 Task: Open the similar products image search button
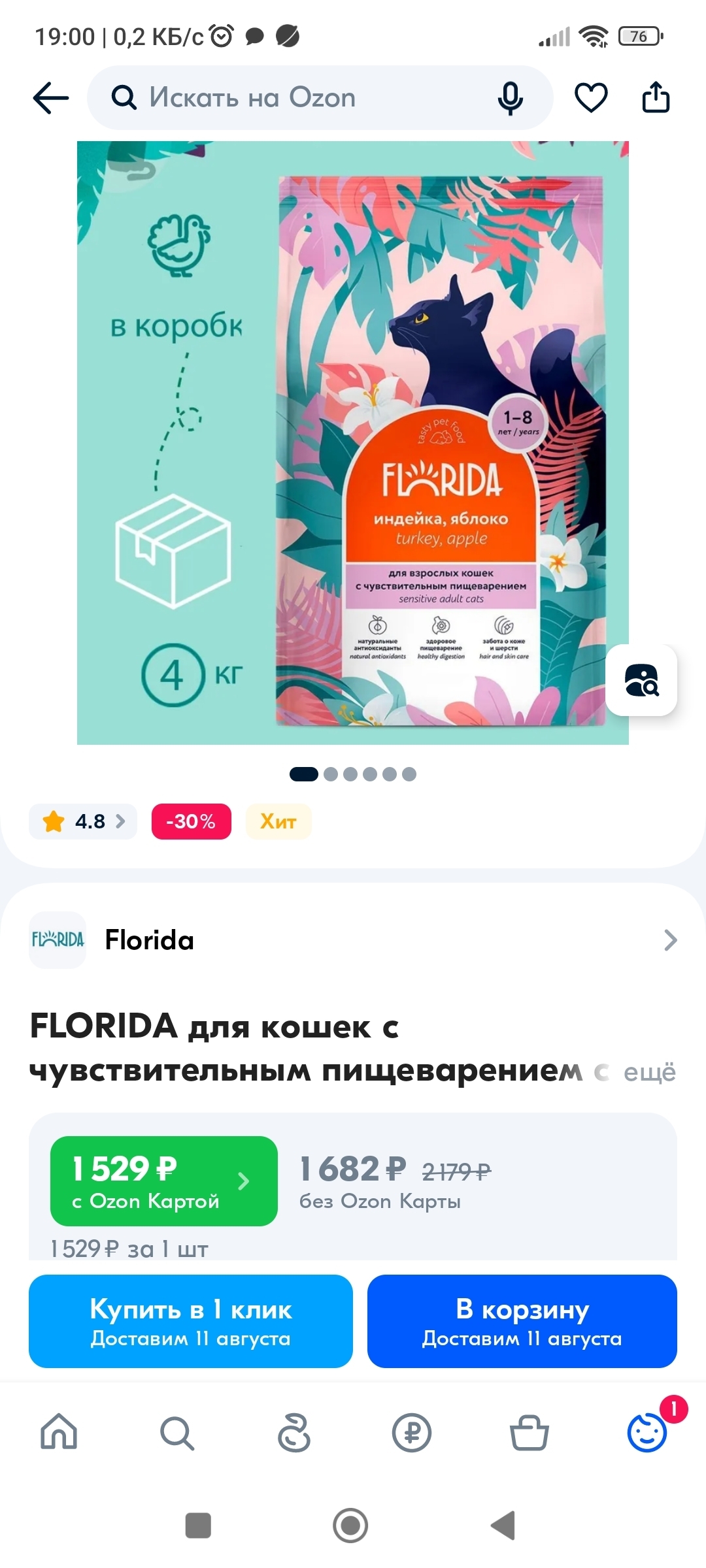point(641,680)
